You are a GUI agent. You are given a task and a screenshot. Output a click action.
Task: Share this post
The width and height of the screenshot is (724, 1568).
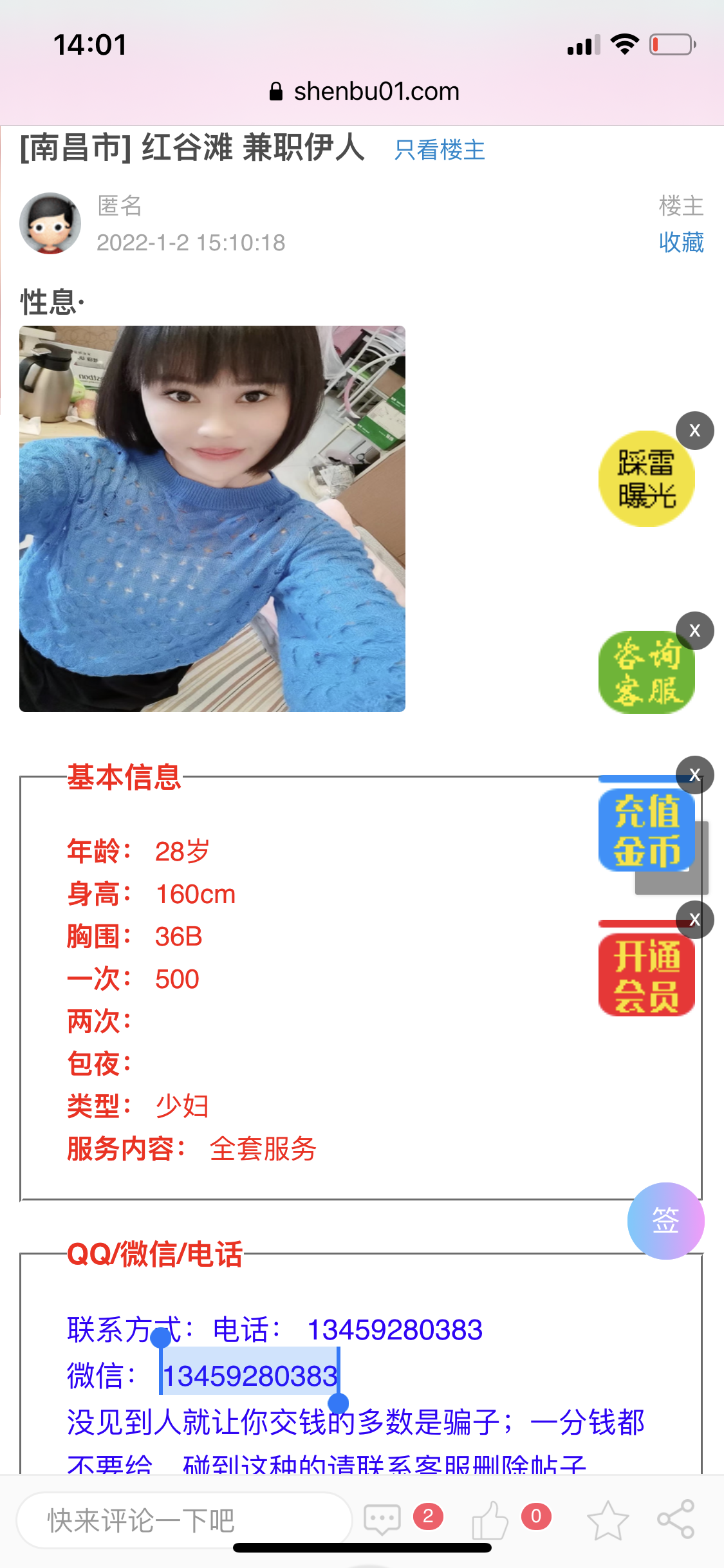pyautogui.click(x=676, y=1520)
